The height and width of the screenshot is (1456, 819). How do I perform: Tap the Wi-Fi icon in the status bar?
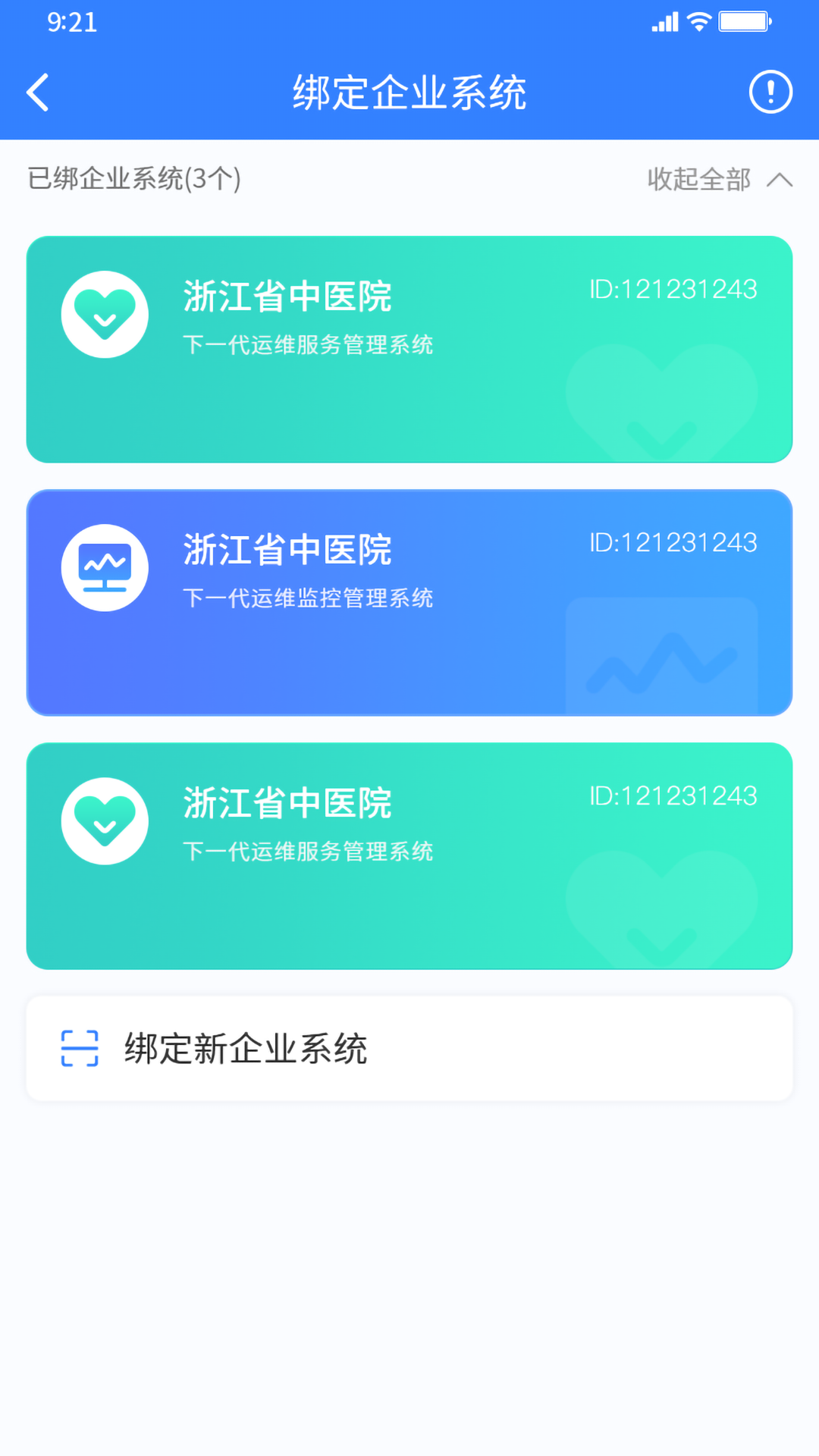click(x=698, y=22)
